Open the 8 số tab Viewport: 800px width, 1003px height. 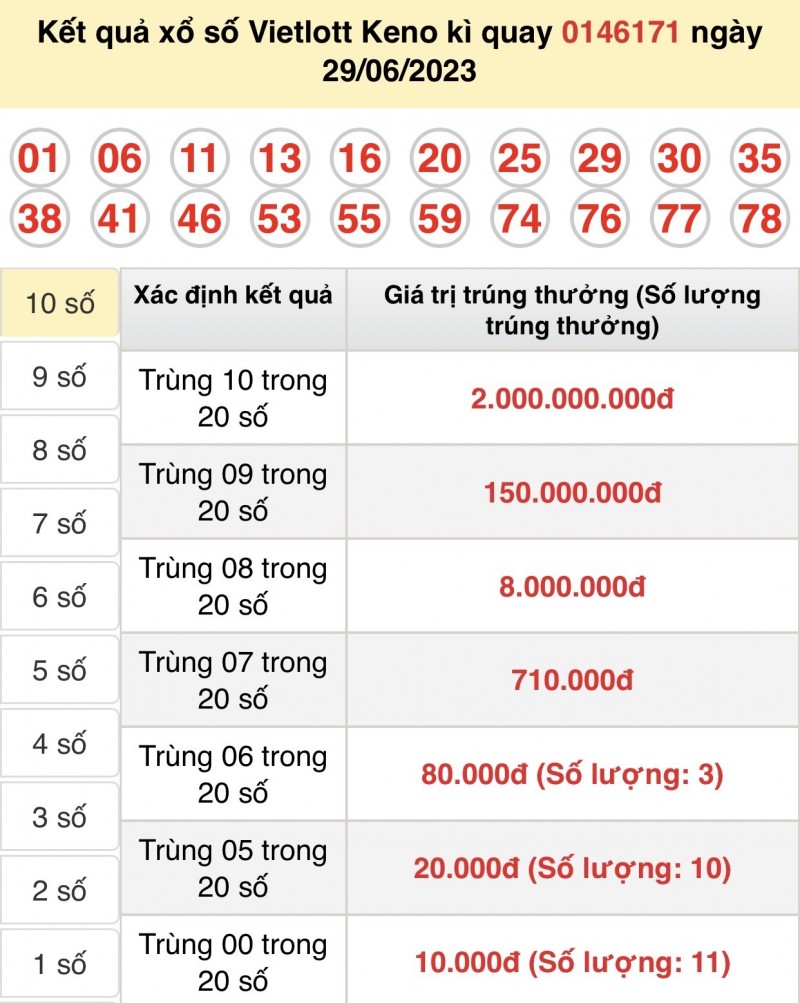pos(59,450)
